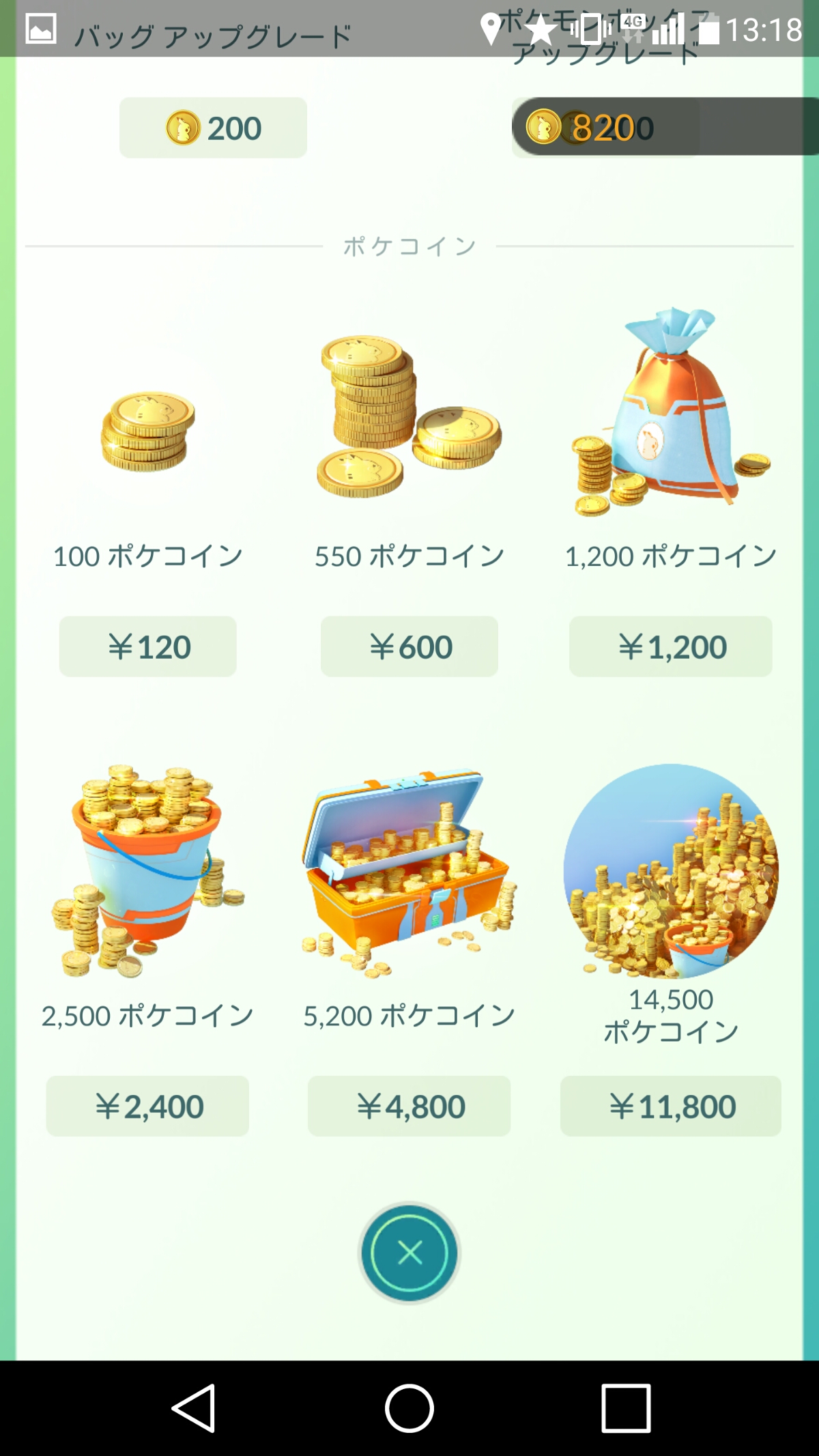
Task: Go back using the system back button
Action: pos(194,1408)
